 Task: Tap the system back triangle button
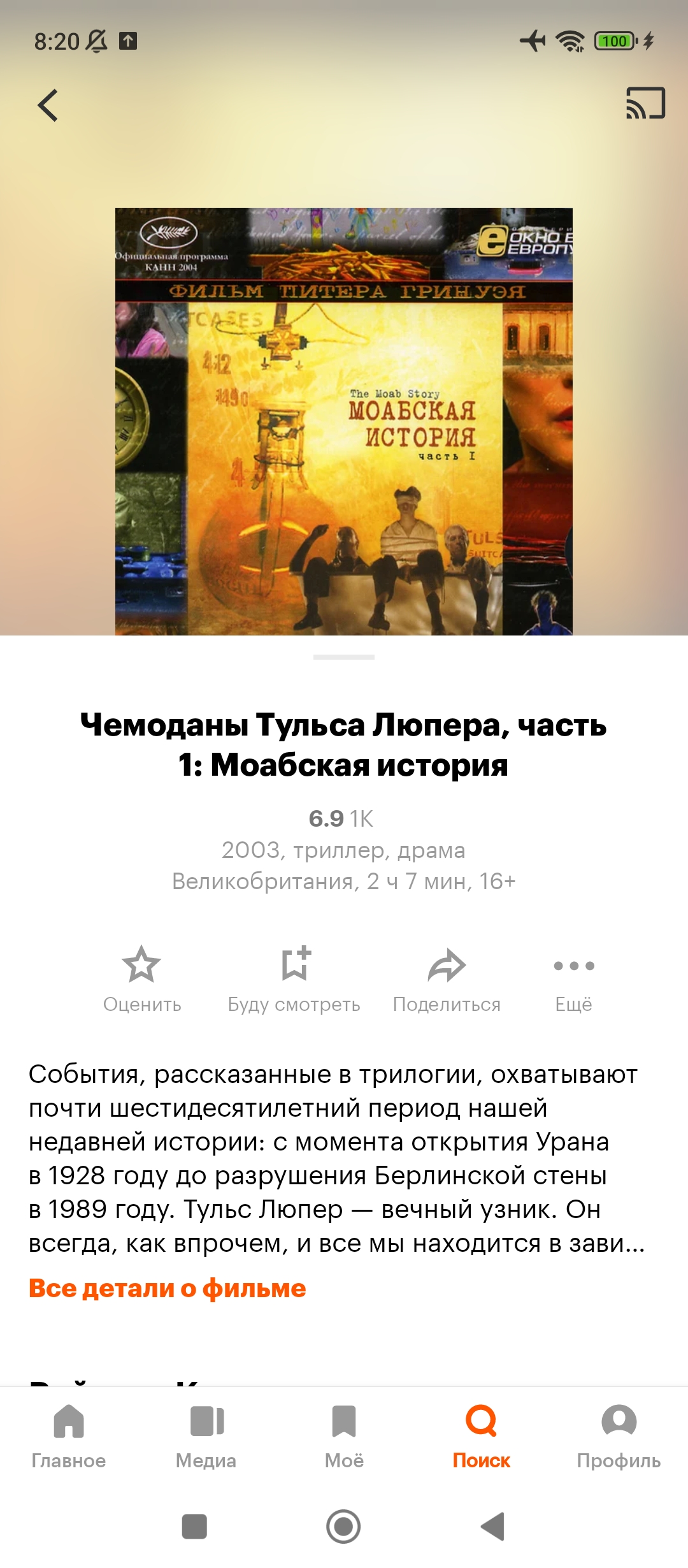coord(492,1527)
